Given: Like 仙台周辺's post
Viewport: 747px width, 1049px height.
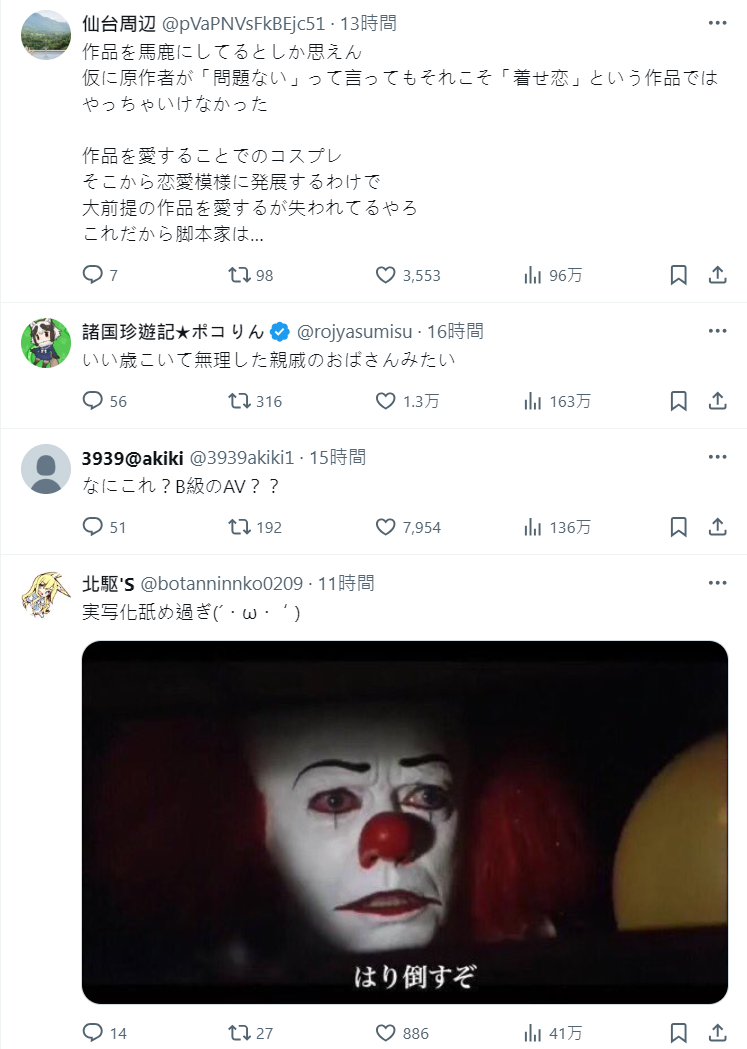Looking at the screenshot, I should point(386,275).
